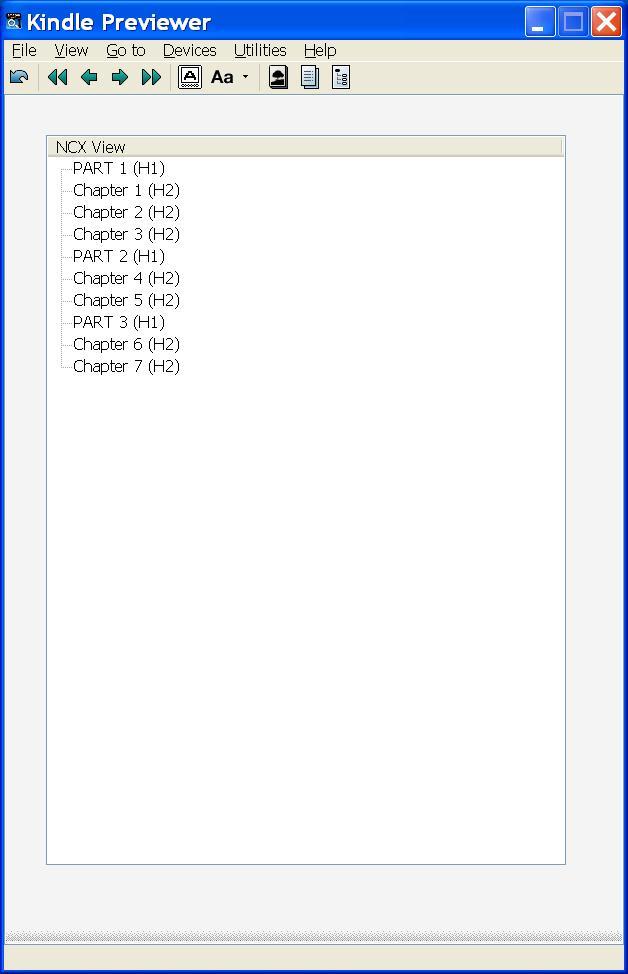The image size is (628, 974).
Task: Go to previous page with left arrow
Action: pos(89,77)
